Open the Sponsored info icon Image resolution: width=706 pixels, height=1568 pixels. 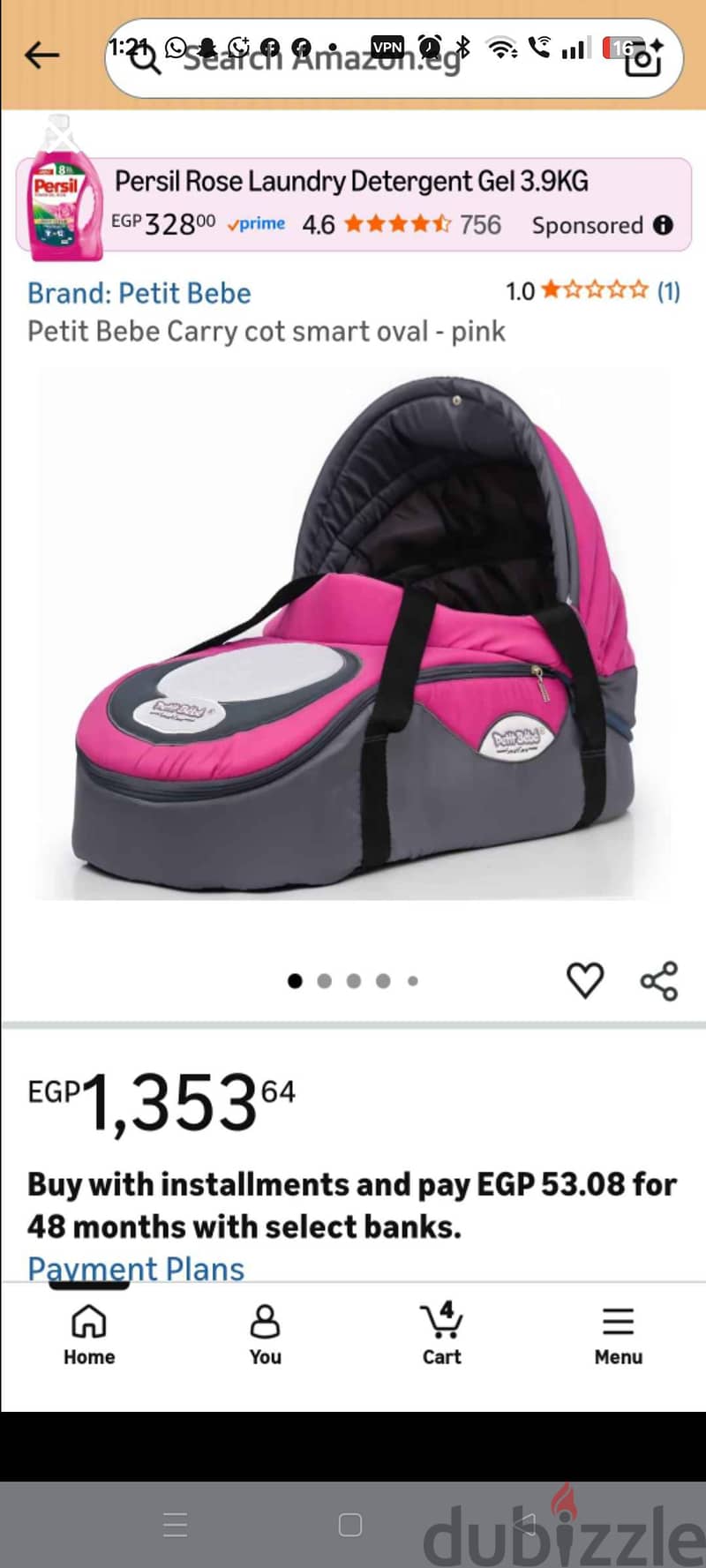pos(663,225)
